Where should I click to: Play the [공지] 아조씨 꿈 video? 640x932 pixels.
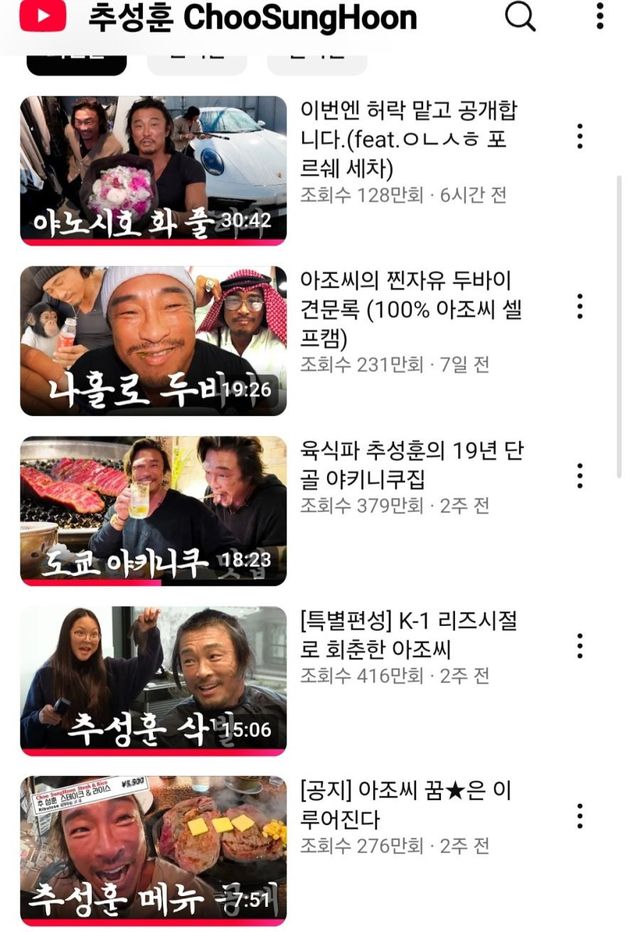(153, 850)
